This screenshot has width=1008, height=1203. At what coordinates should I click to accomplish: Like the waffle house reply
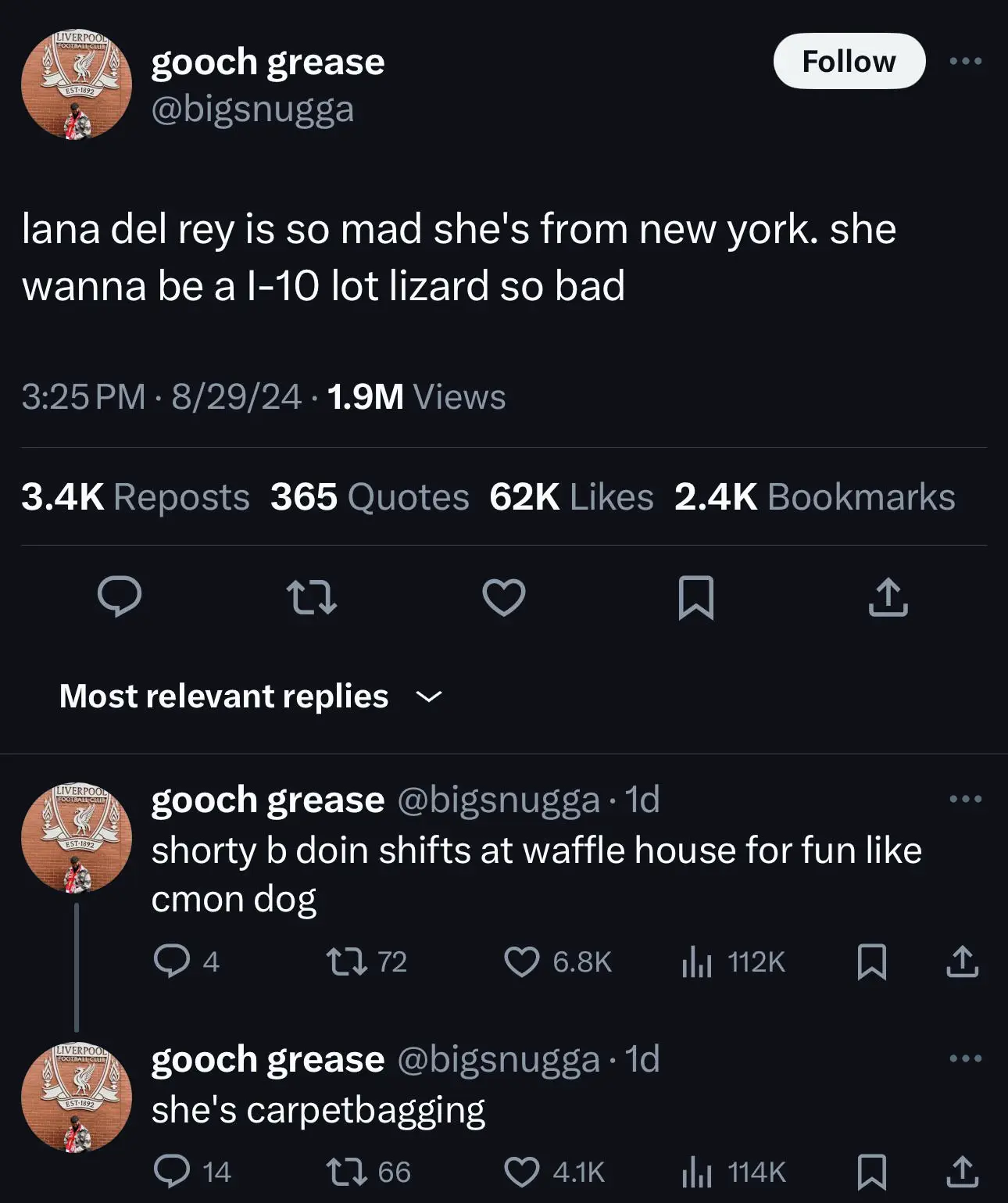pos(521,961)
